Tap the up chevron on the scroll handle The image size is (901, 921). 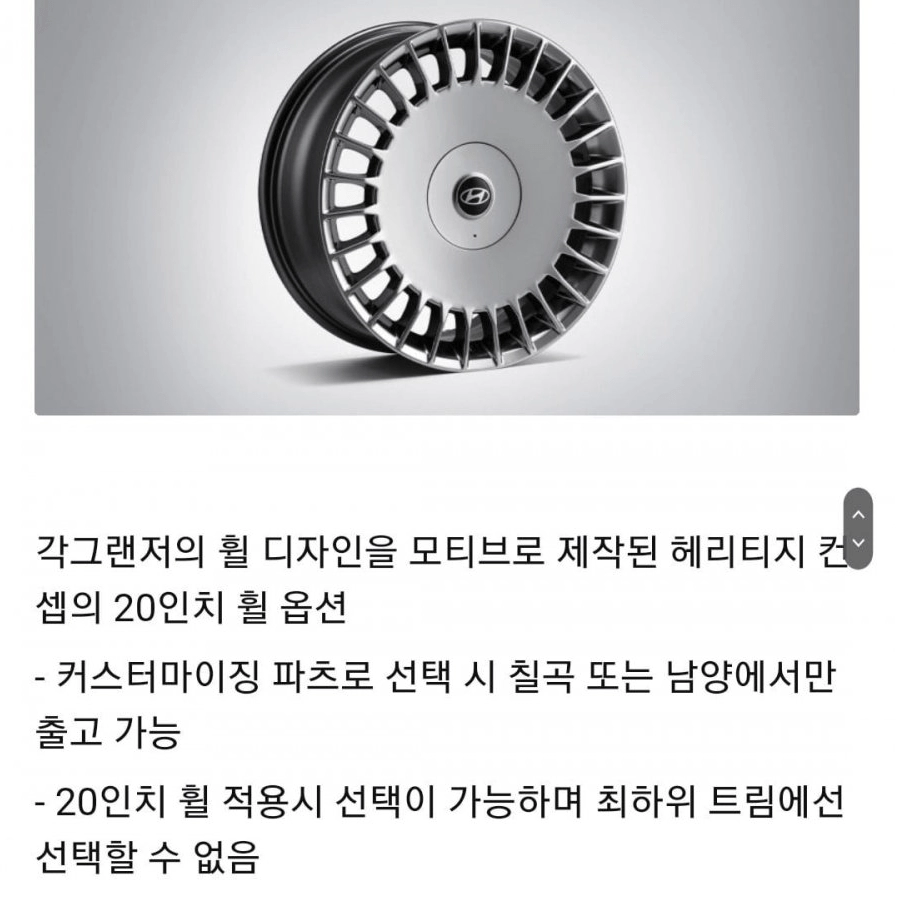click(x=858, y=514)
